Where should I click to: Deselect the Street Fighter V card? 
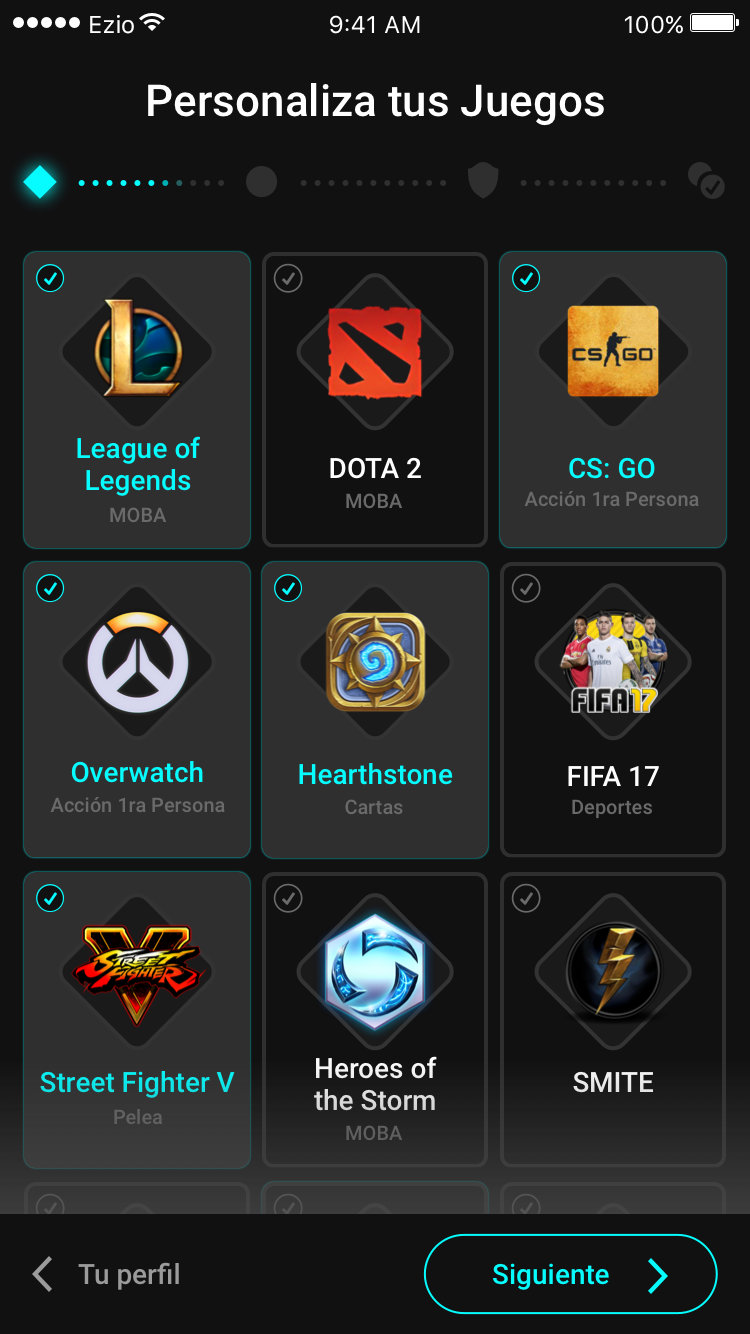[x=137, y=1020]
